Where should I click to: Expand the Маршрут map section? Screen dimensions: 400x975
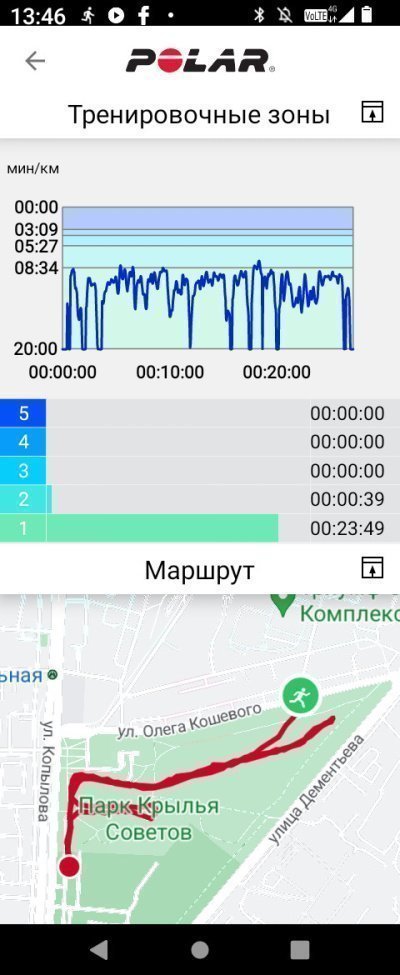coord(372,568)
